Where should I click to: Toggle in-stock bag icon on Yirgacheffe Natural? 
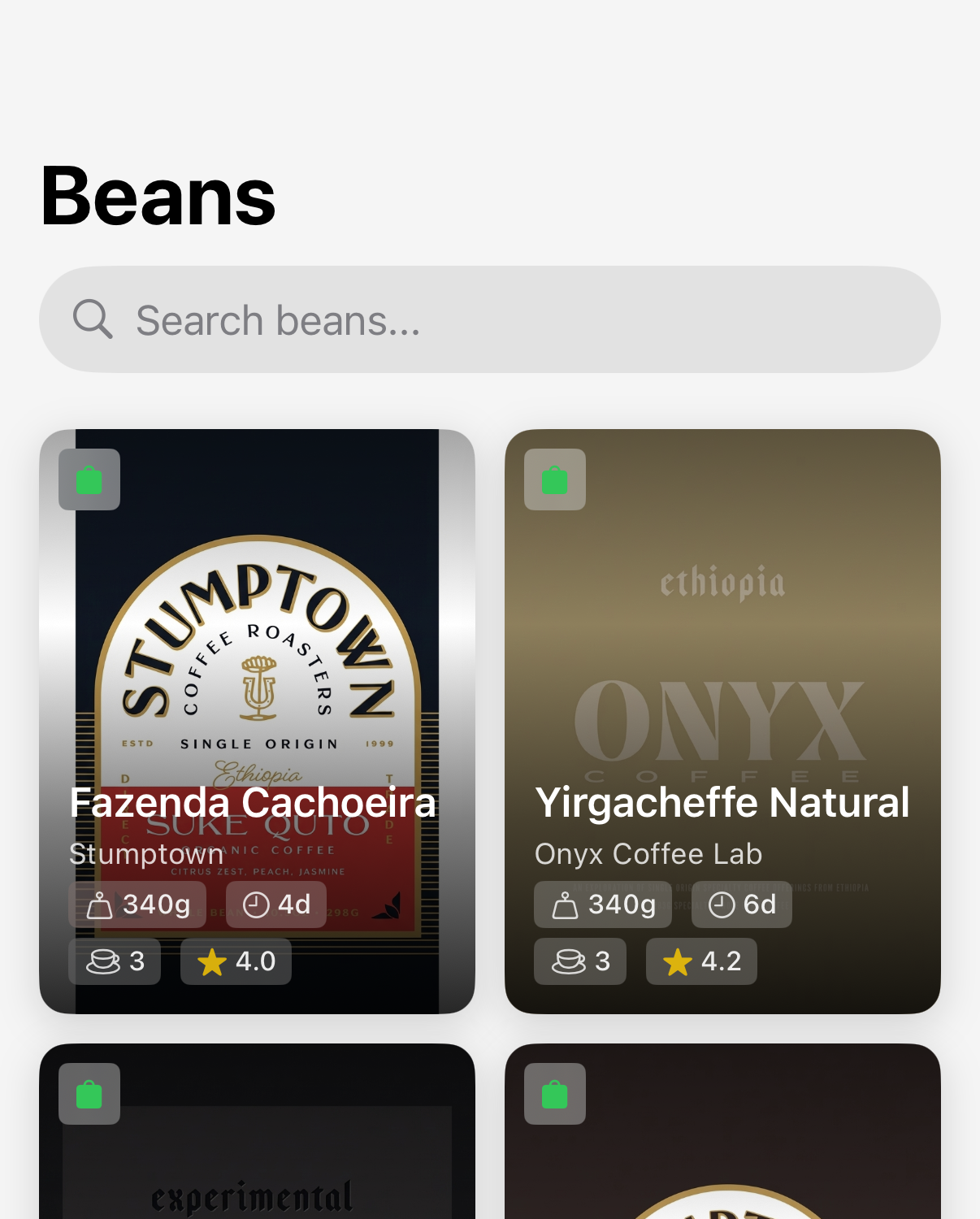pos(554,479)
